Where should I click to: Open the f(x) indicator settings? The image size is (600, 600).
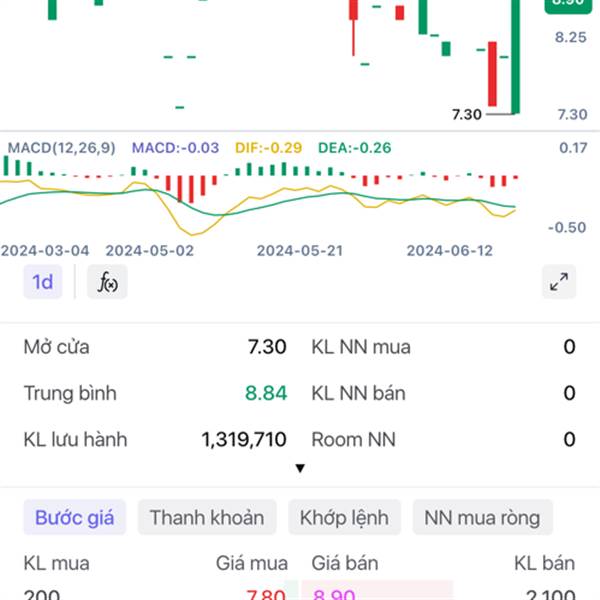[107, 282]
